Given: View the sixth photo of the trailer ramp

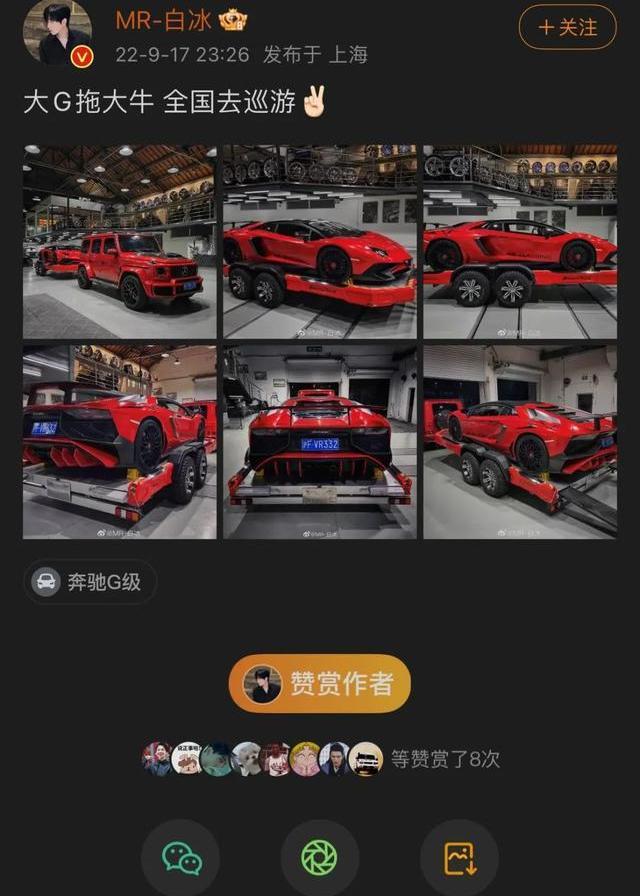Looking at the screenshot, I should pos(520,442).
